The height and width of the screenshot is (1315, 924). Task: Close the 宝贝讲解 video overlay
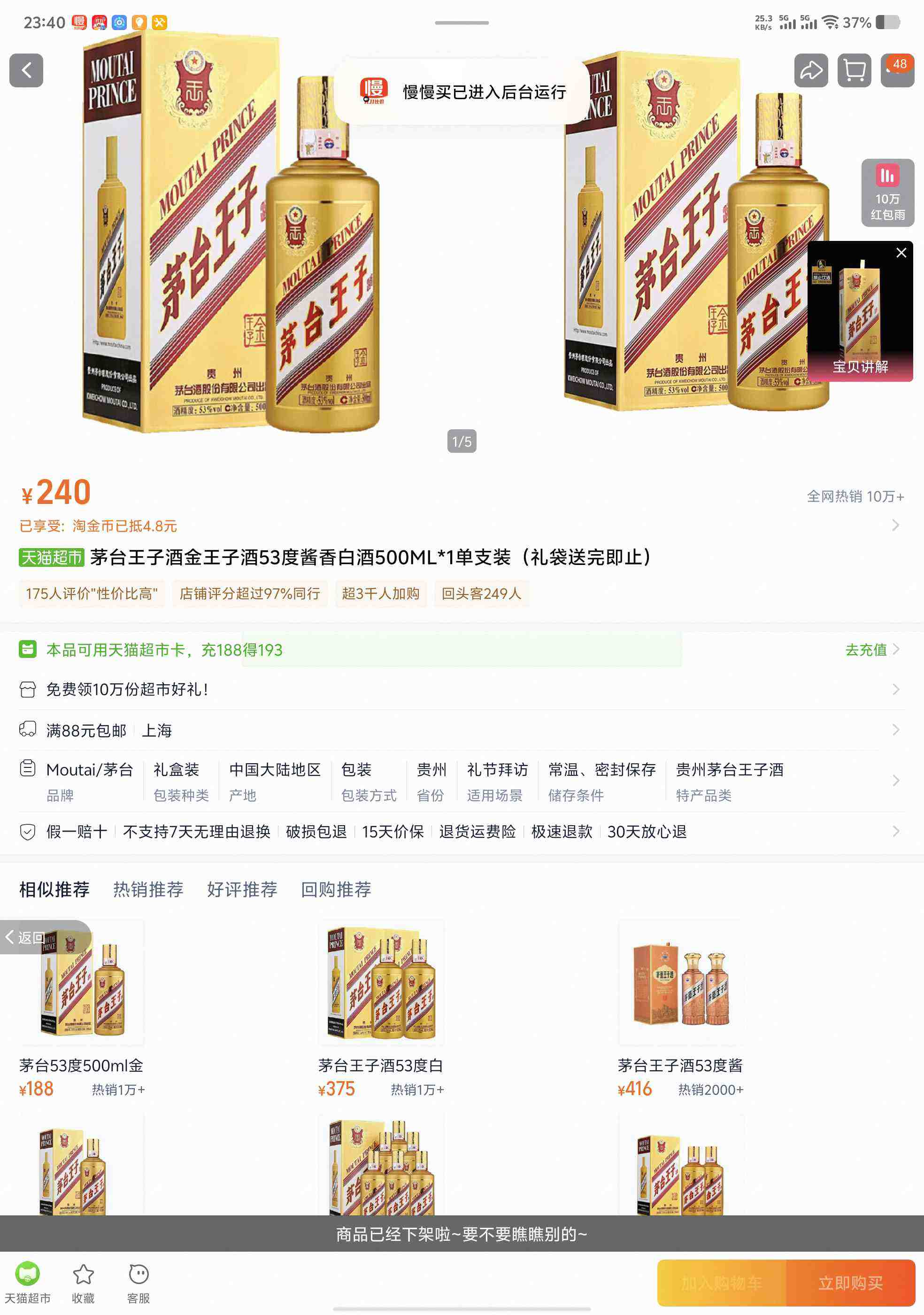point(900,254)
